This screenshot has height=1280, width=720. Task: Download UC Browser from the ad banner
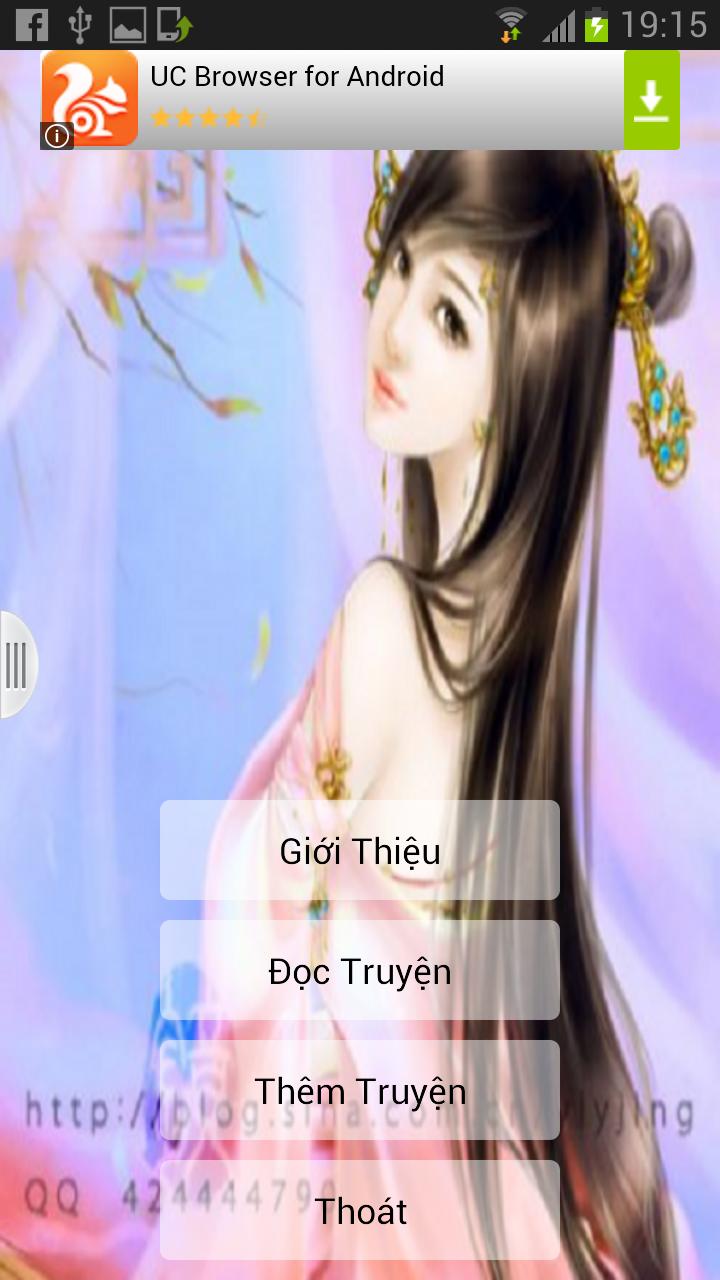[651, 100]
